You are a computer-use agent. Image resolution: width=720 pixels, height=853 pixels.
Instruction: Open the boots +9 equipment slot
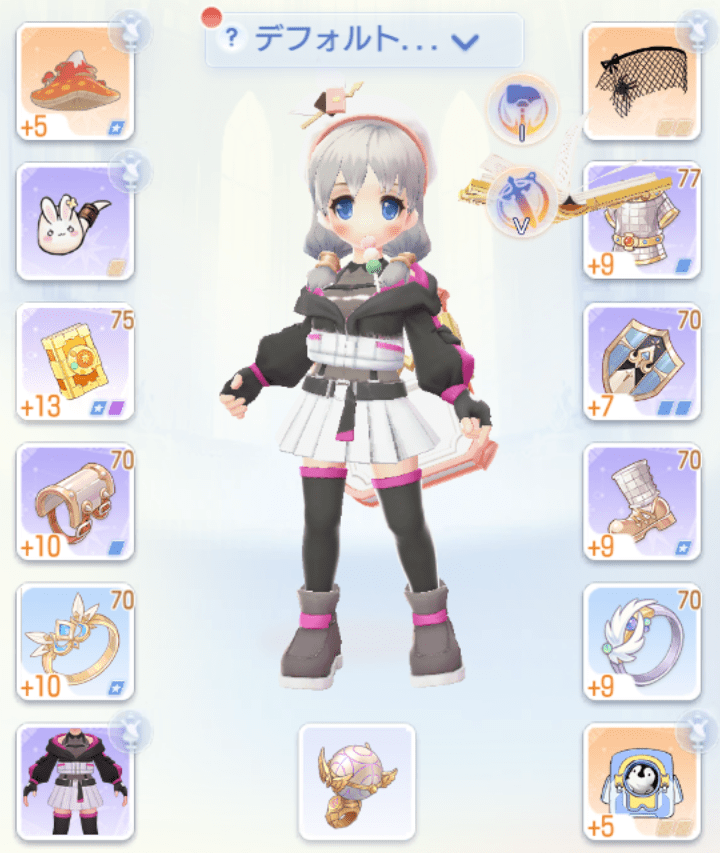641,501
